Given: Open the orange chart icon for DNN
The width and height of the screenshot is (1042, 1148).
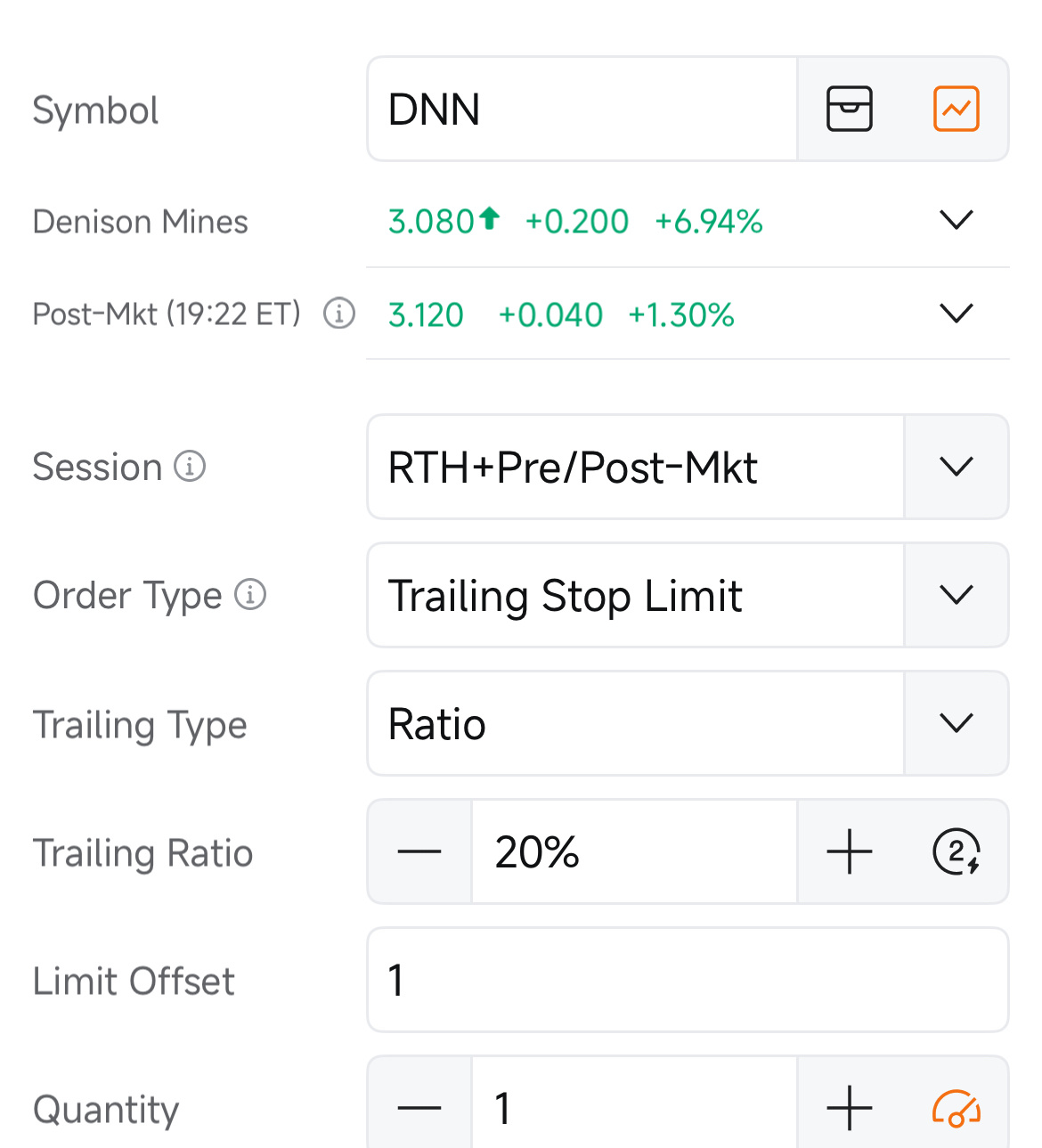Looking at the screenshot, I should (957, 109).
